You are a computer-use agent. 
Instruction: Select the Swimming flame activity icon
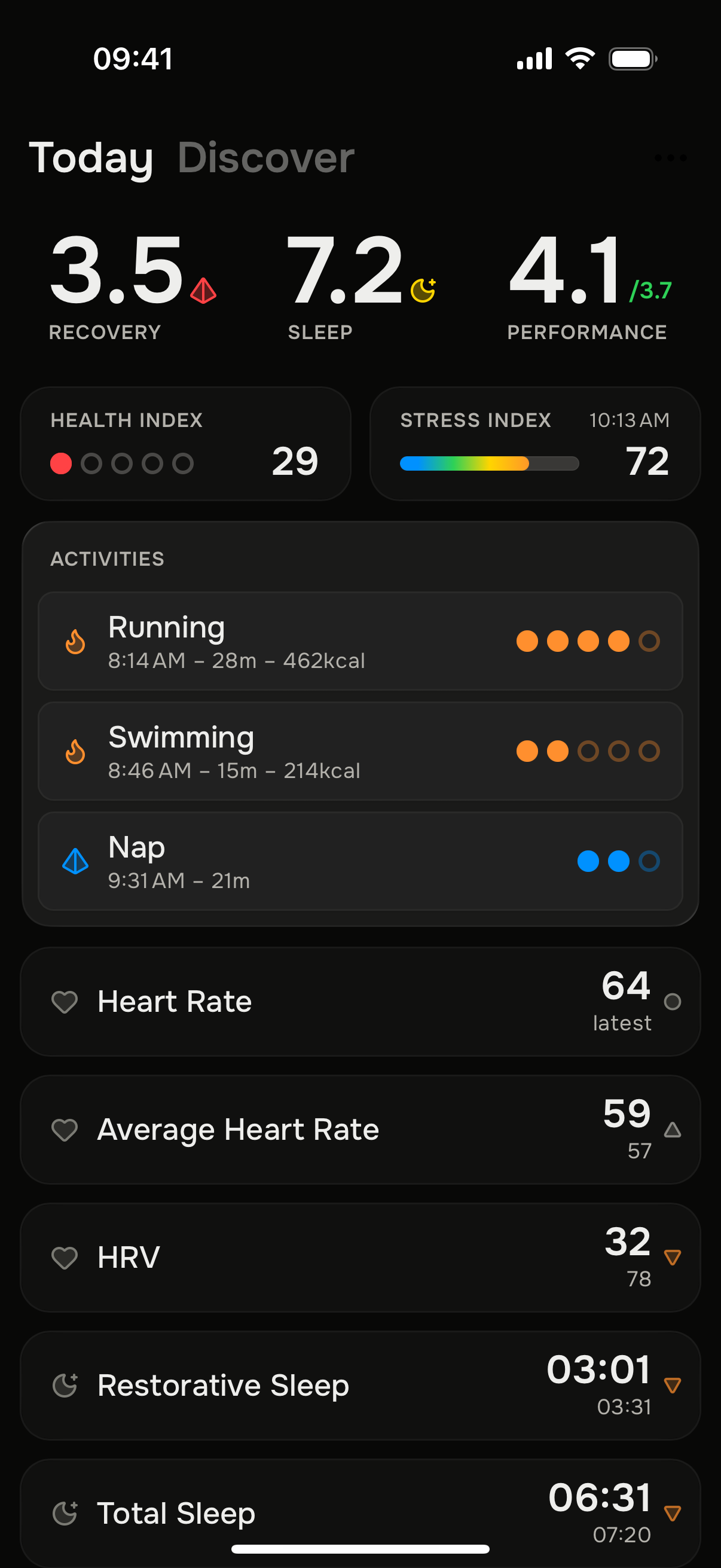click(75, 751)
